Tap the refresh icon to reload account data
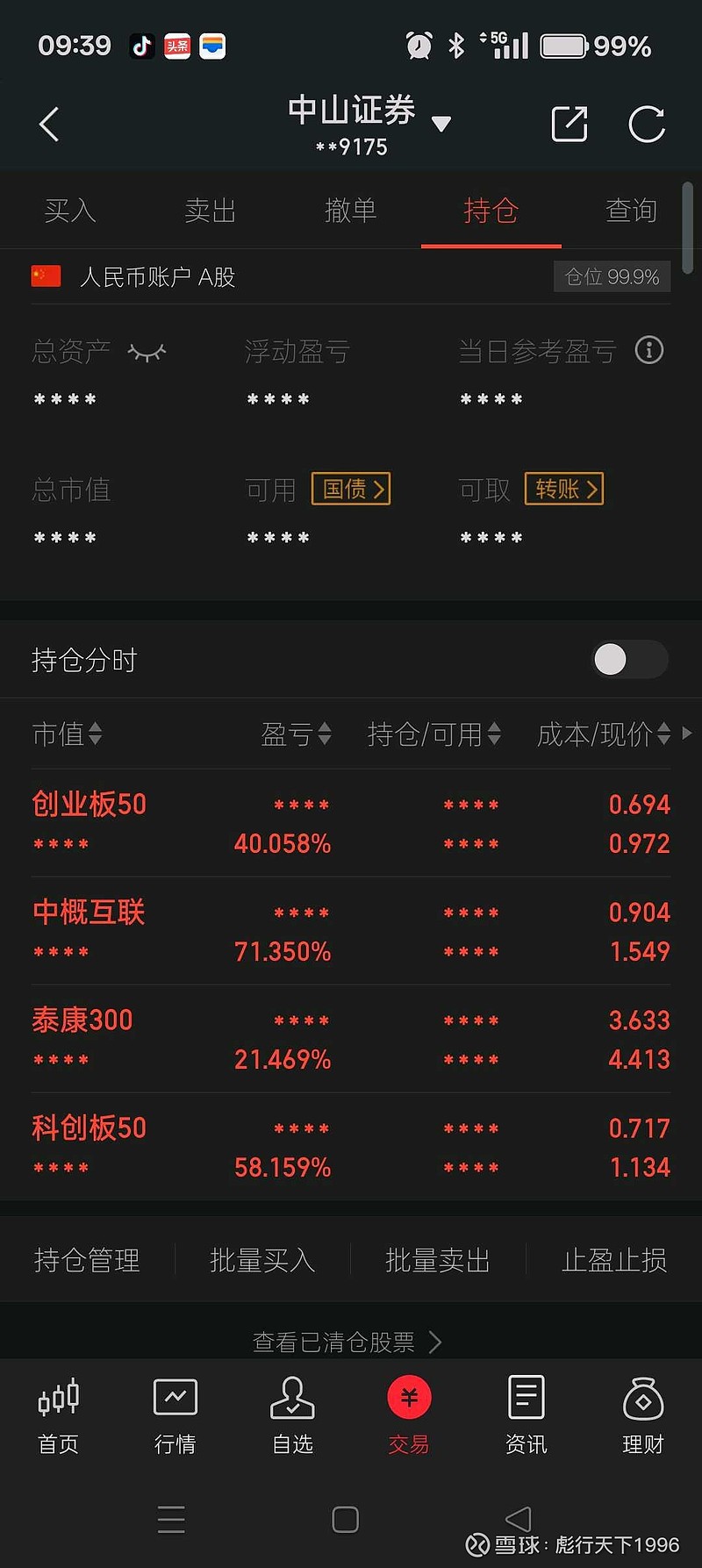This screenshot has height=1568, width=702. coord(647,124)
